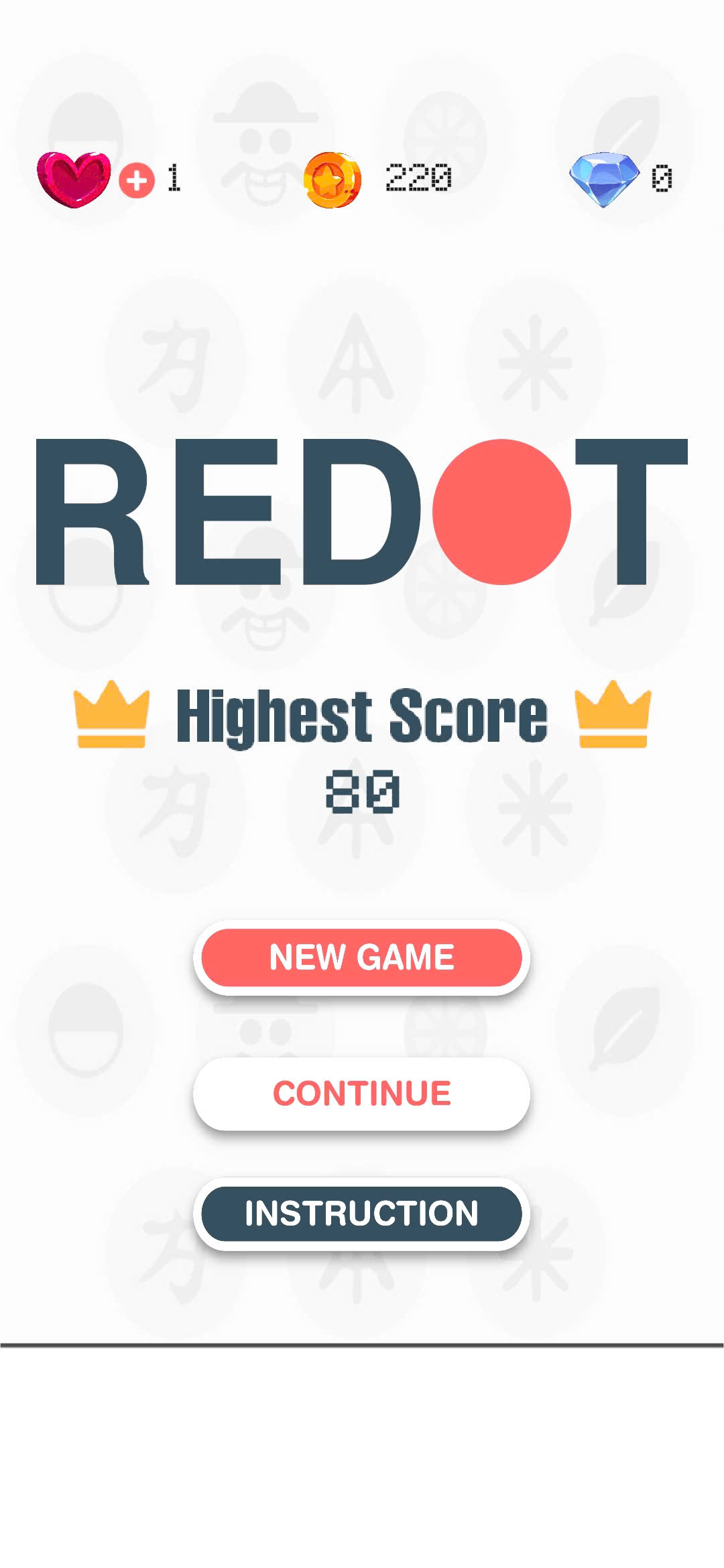Add more lives with the plus icon
Image resolution: width=724 pixels, height=1568 pixels.
[x=137, y=180]
